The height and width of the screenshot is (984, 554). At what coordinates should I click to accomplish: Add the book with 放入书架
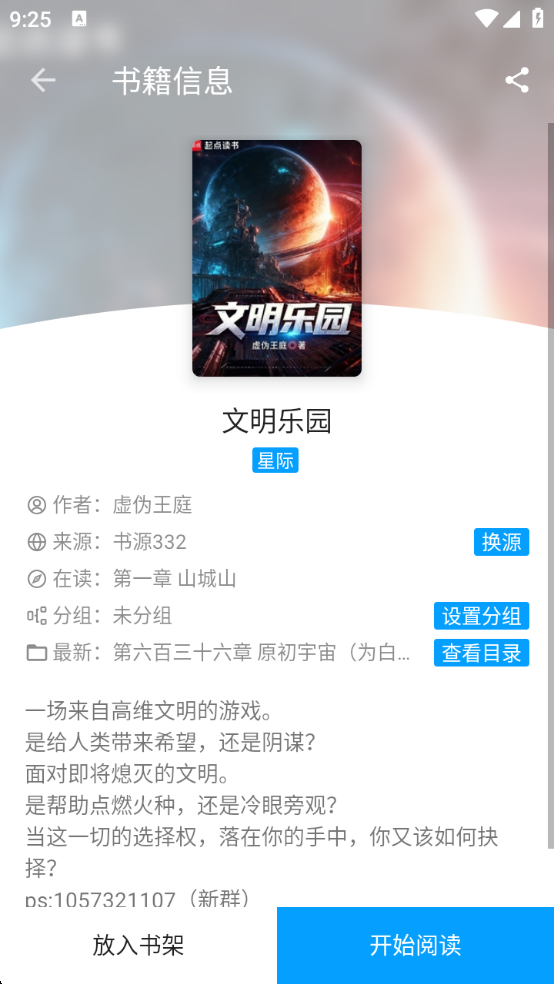(x=138, y=945)
